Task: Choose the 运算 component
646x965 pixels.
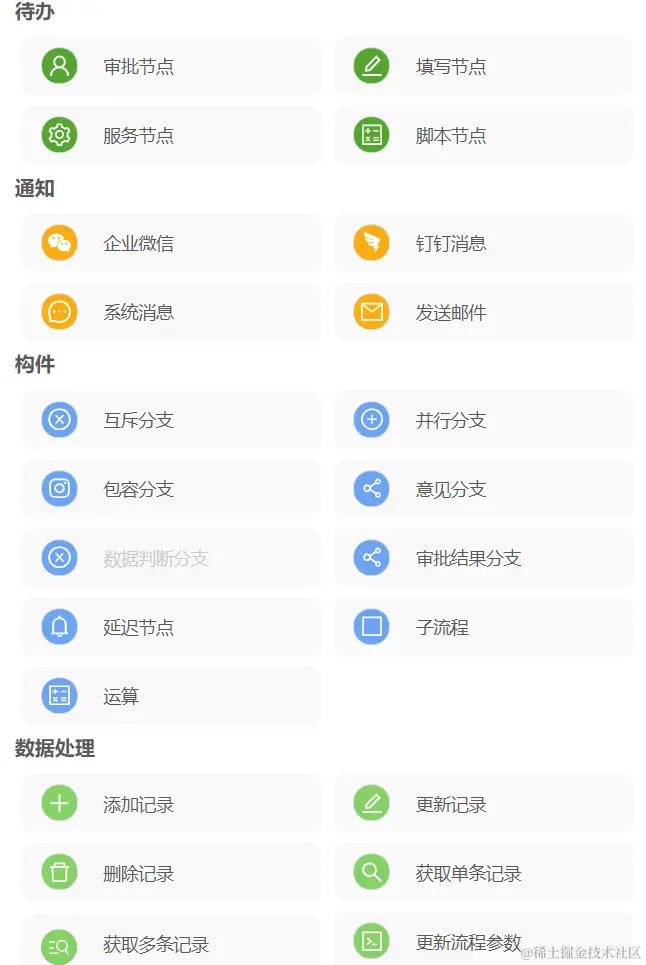Action: (170, 696)
